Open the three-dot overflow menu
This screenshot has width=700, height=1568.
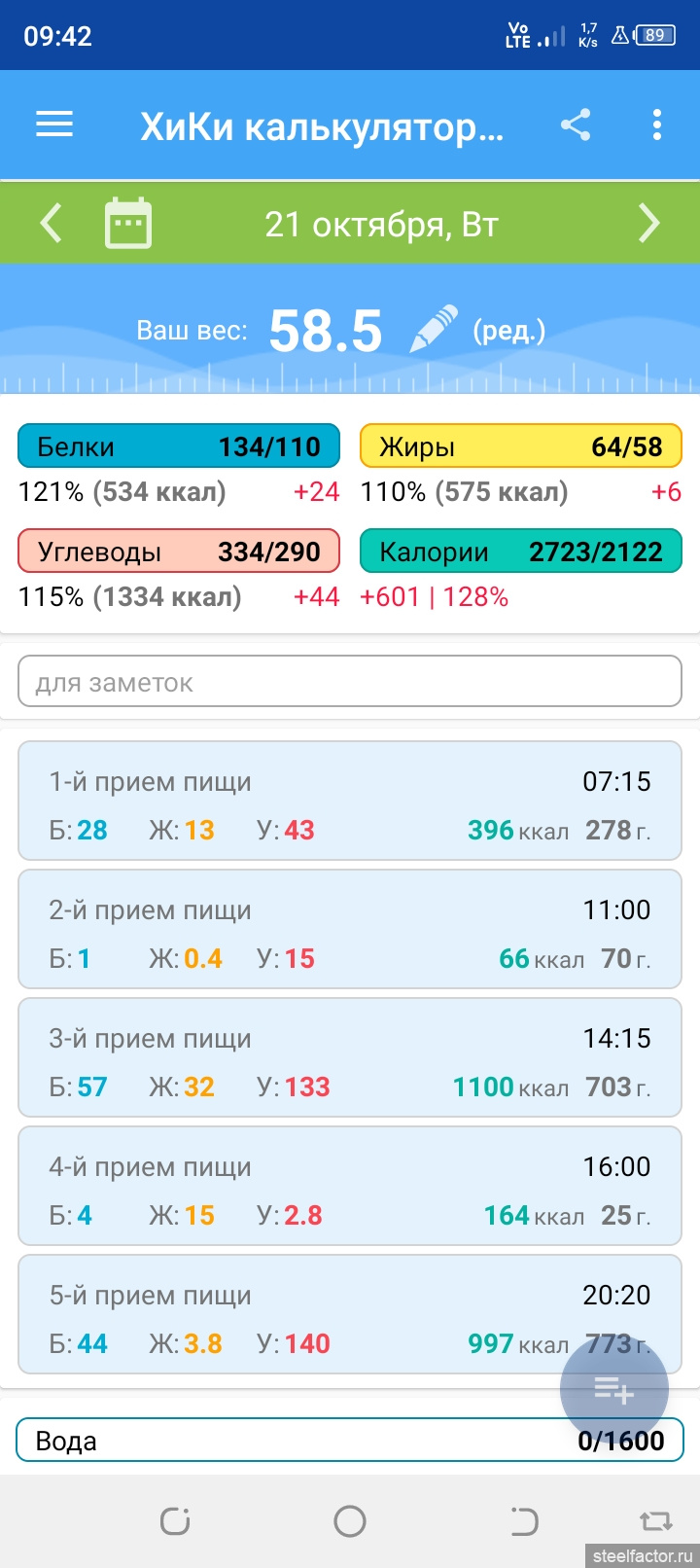pos(657,125)
